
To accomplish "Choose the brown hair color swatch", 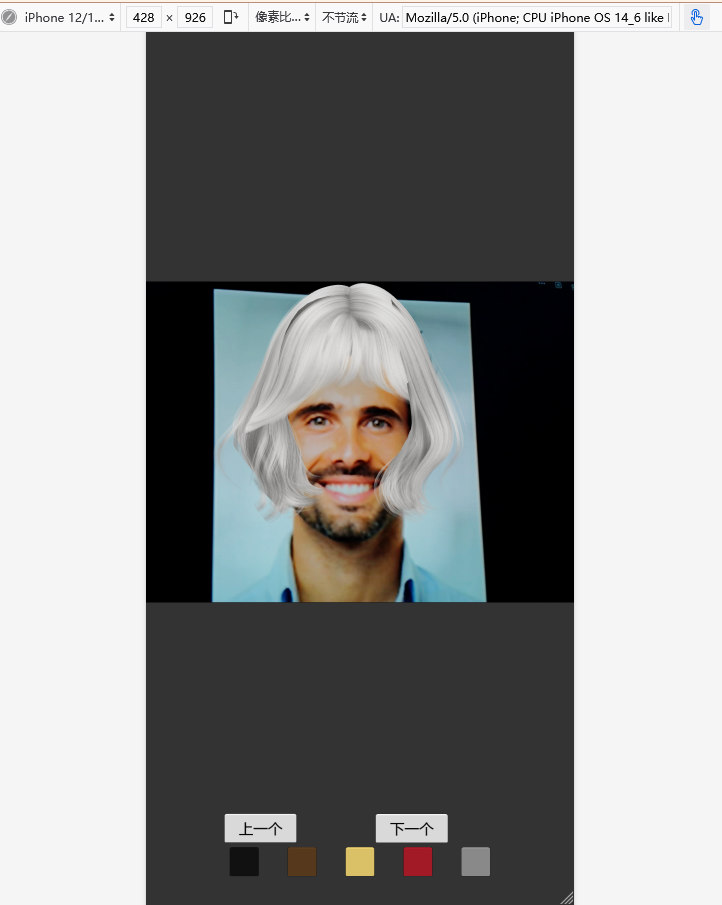I will (x=302, y=861).
